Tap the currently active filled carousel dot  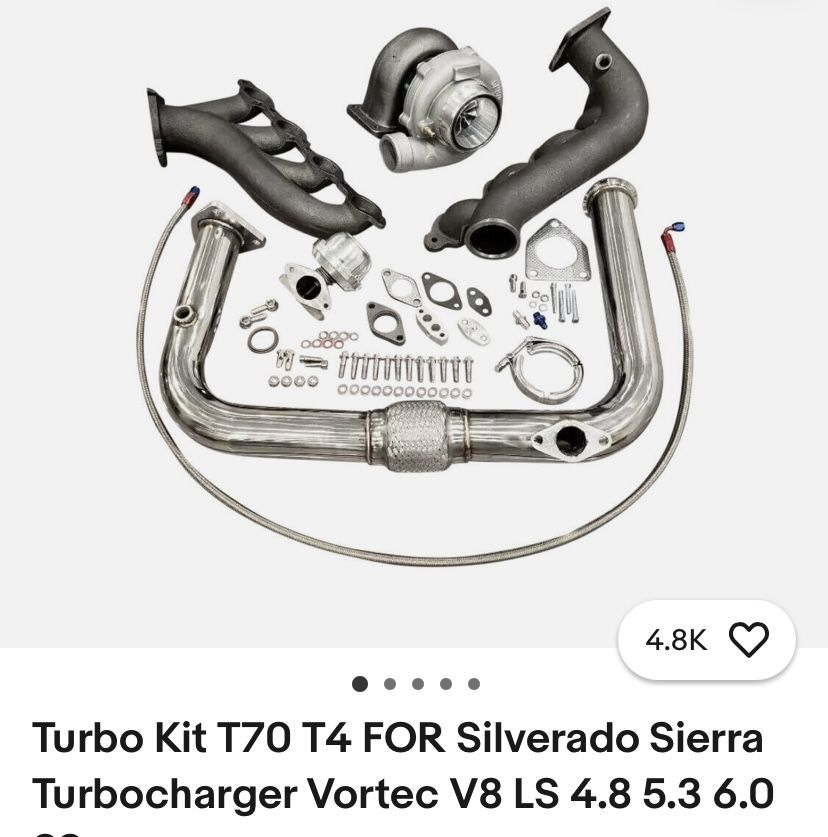coord(359,685)
